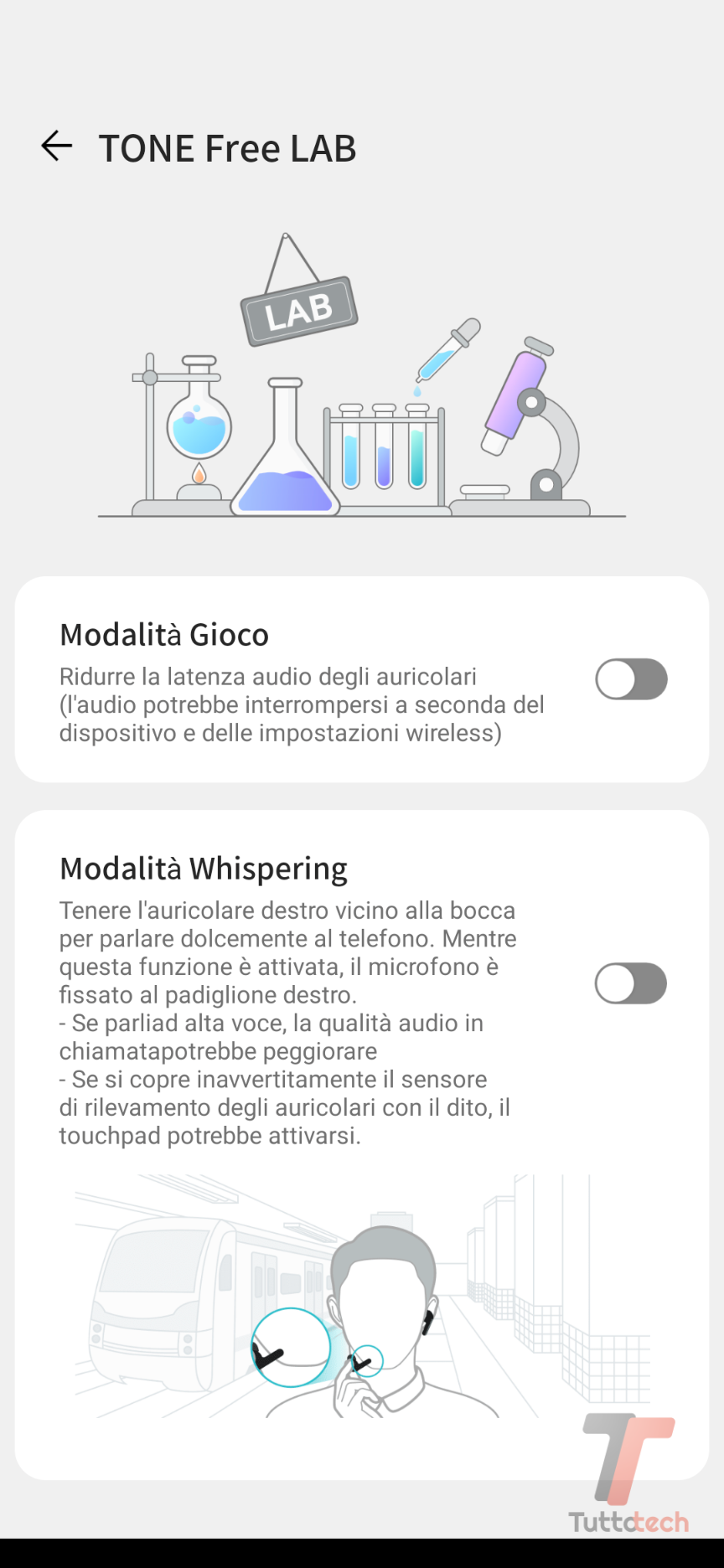Enable the Modalità Gioco switch
The image size is (724, 1568).
[631, 678]
